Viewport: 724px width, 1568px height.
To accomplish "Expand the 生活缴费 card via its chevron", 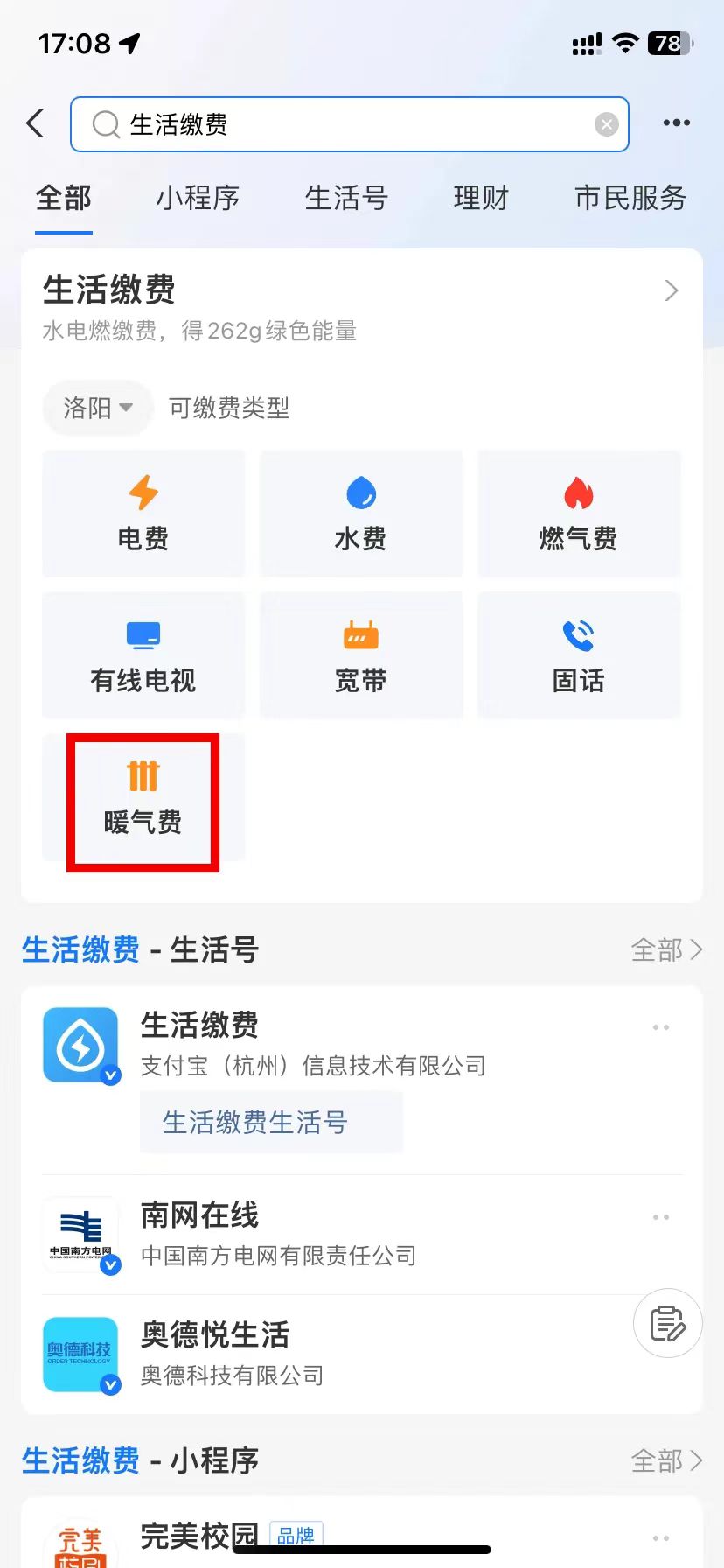I will pyautogui.click(x=670, y=290).
